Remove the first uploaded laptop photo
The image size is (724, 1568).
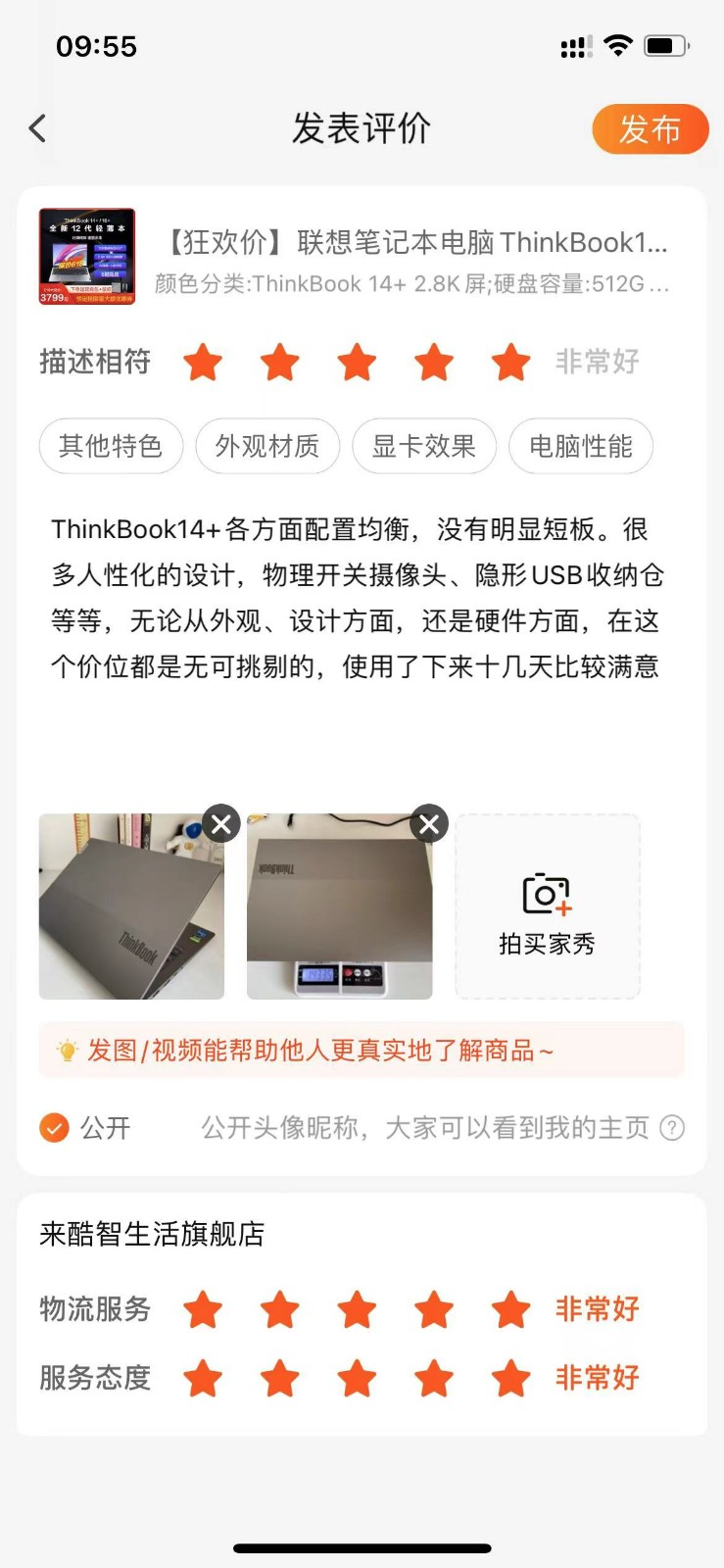221,824
